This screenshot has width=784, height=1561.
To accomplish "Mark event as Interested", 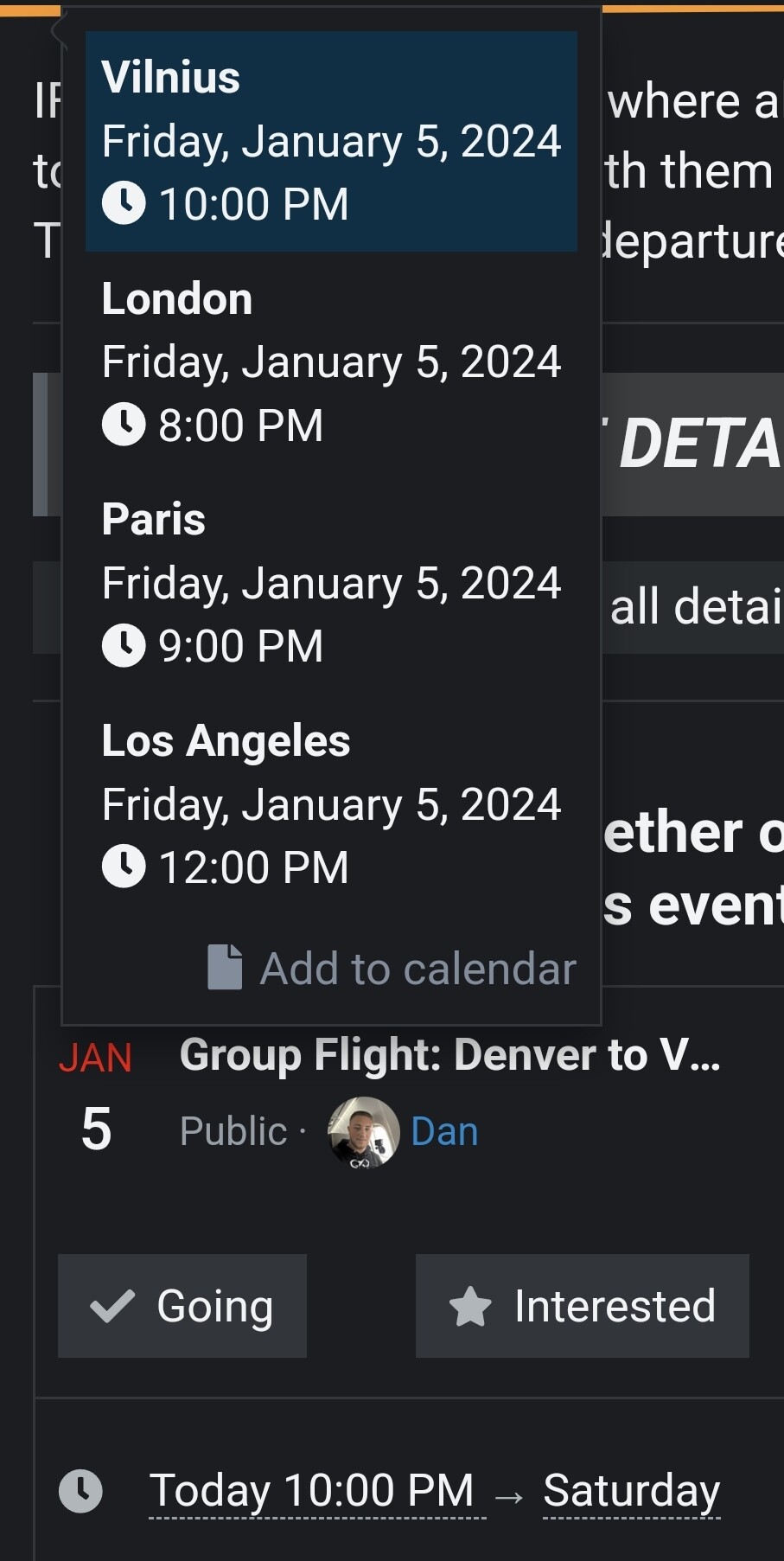I will point(582,1306).
